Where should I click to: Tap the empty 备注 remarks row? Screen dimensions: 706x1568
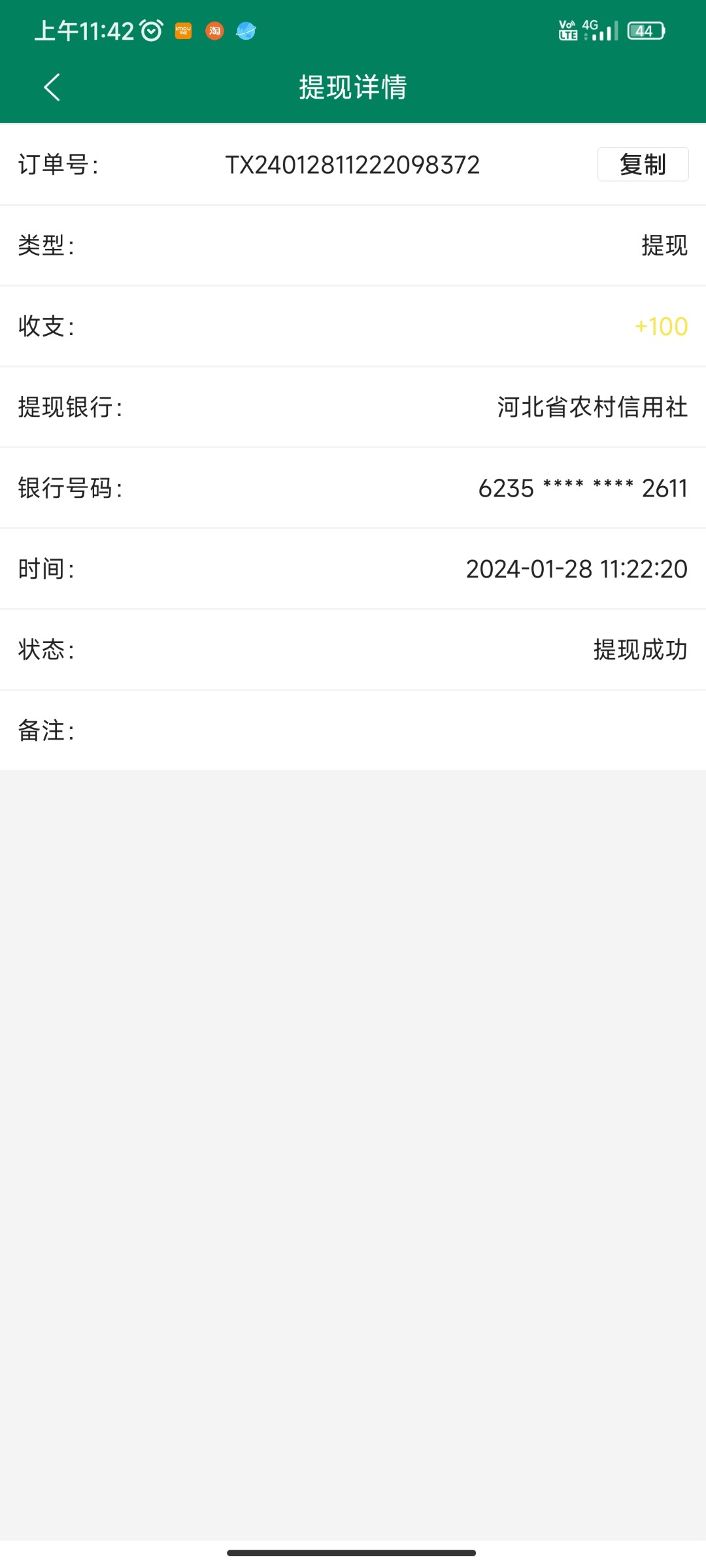coord(353,730)
